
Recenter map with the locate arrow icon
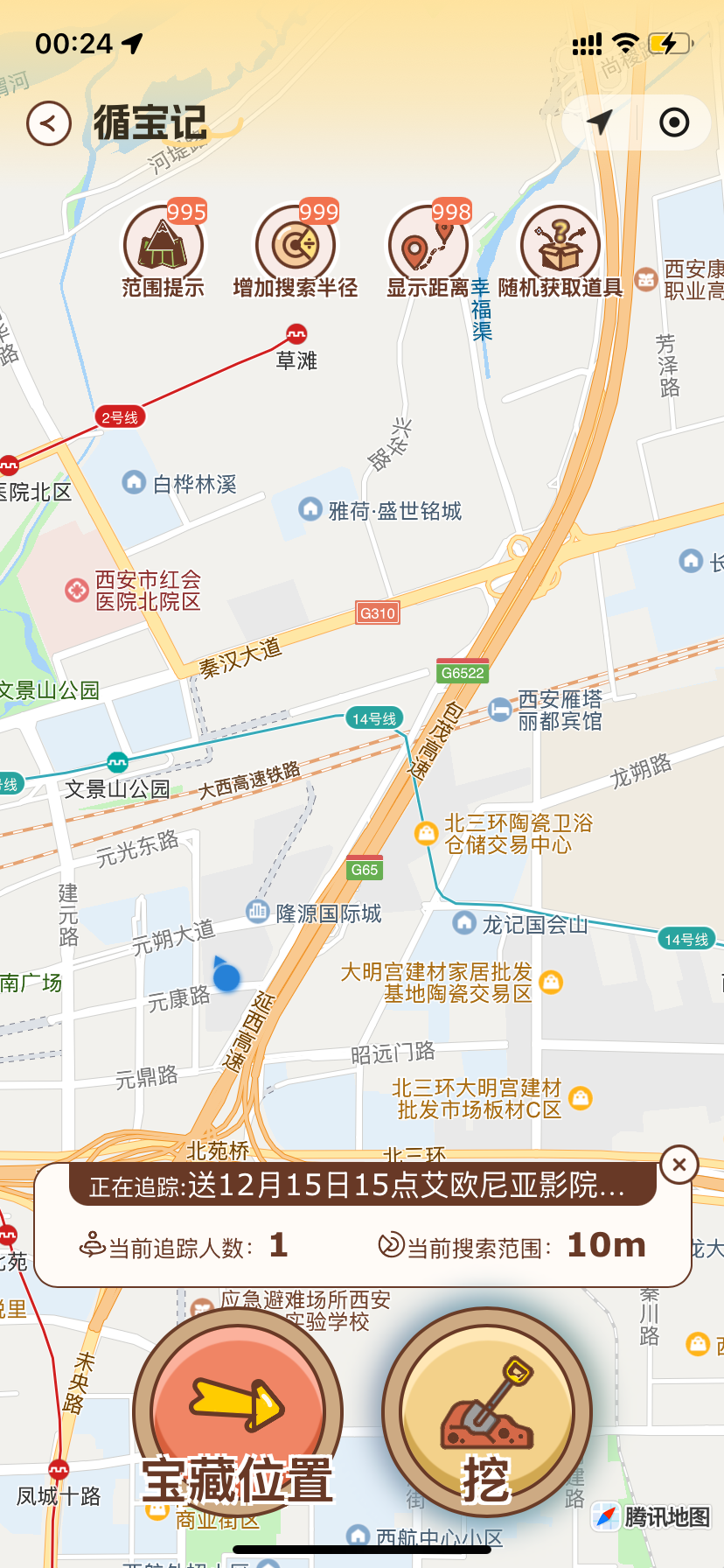(x=597, y=122)
